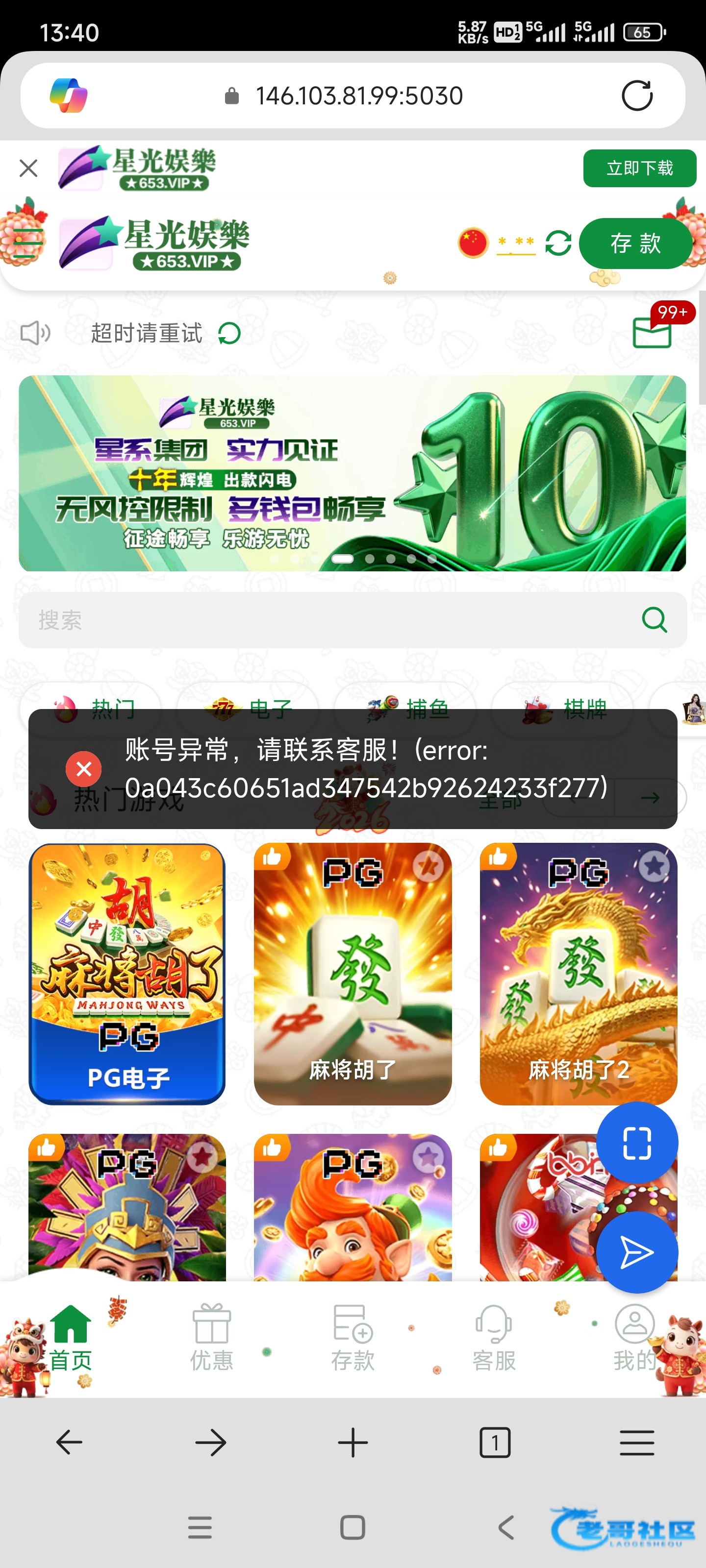Viewport: 706px width, 1568px height.
Task: Open the 客服 customer service tab
Action: pyautogui.click(x=494, y=1337)
